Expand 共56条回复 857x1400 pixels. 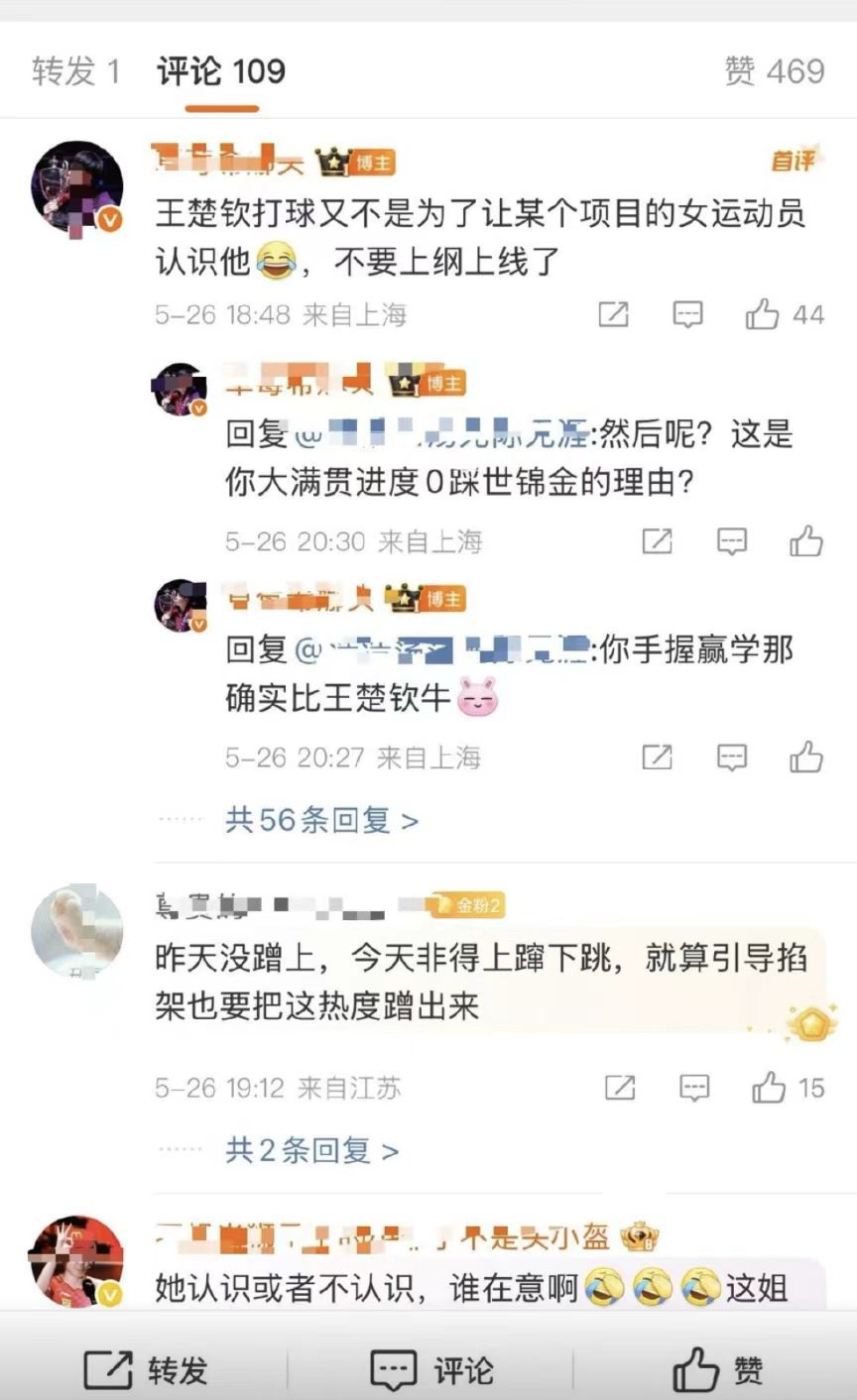point(321,820)
